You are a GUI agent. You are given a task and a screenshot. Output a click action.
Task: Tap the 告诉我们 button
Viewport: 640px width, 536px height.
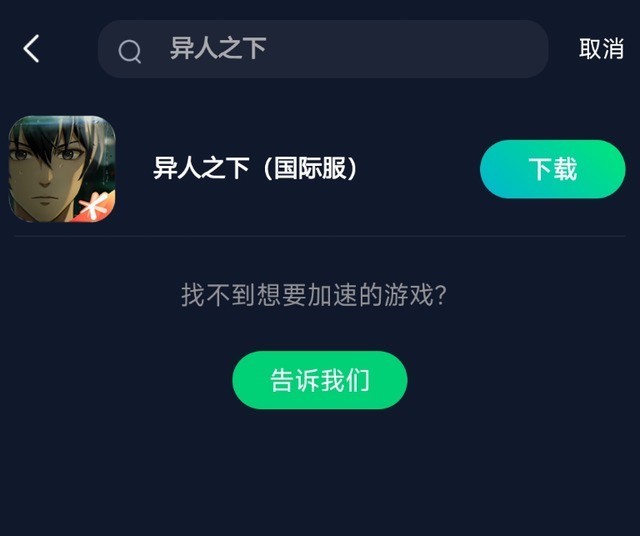point(319,380)
